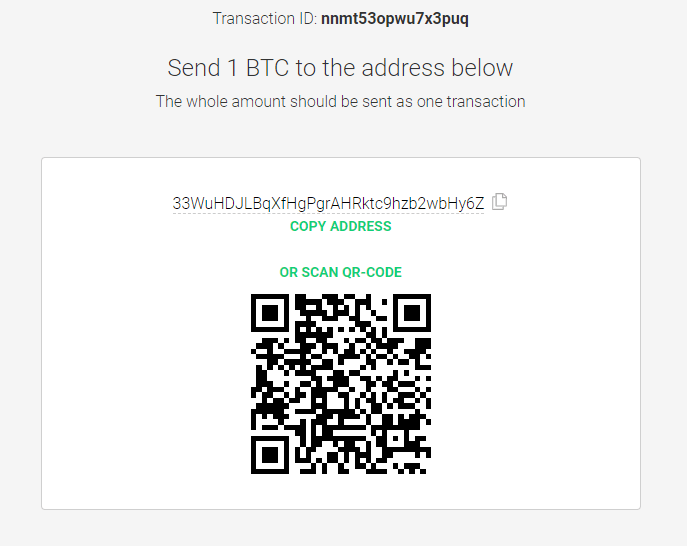Tap the green COPY ADDRESS button
Screen dimensions: 687x546
[x=340, y=226]
